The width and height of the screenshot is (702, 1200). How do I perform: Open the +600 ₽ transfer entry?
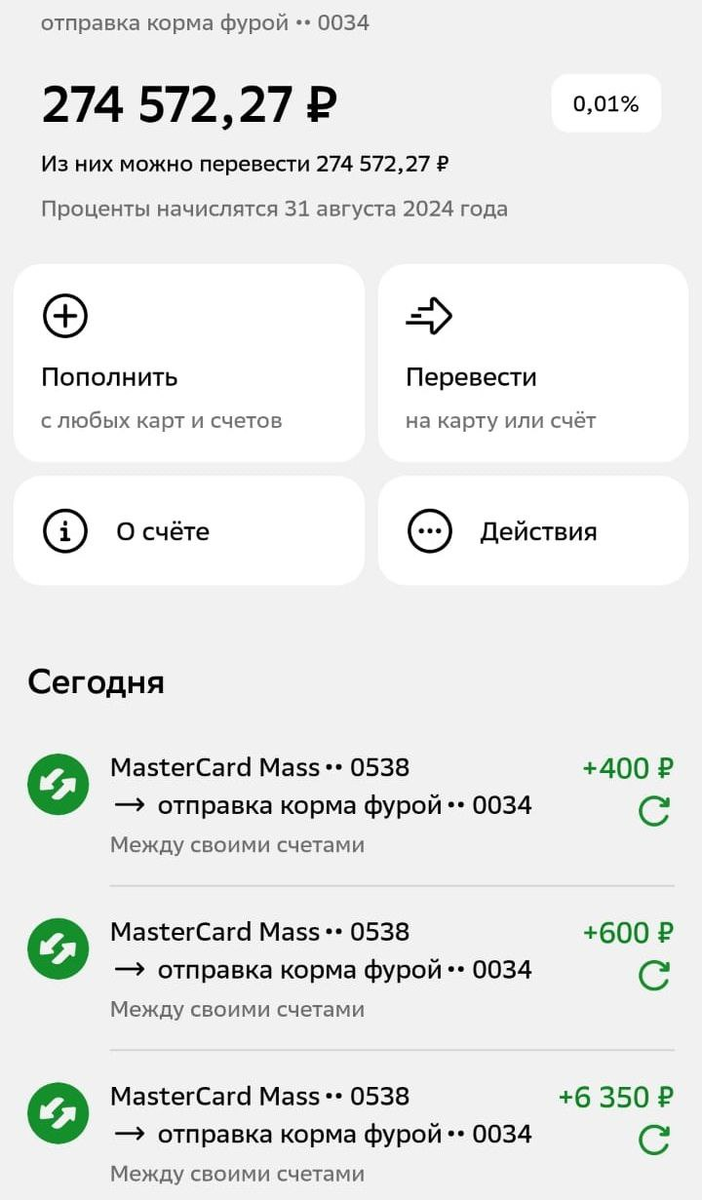[x=320, y=969]
